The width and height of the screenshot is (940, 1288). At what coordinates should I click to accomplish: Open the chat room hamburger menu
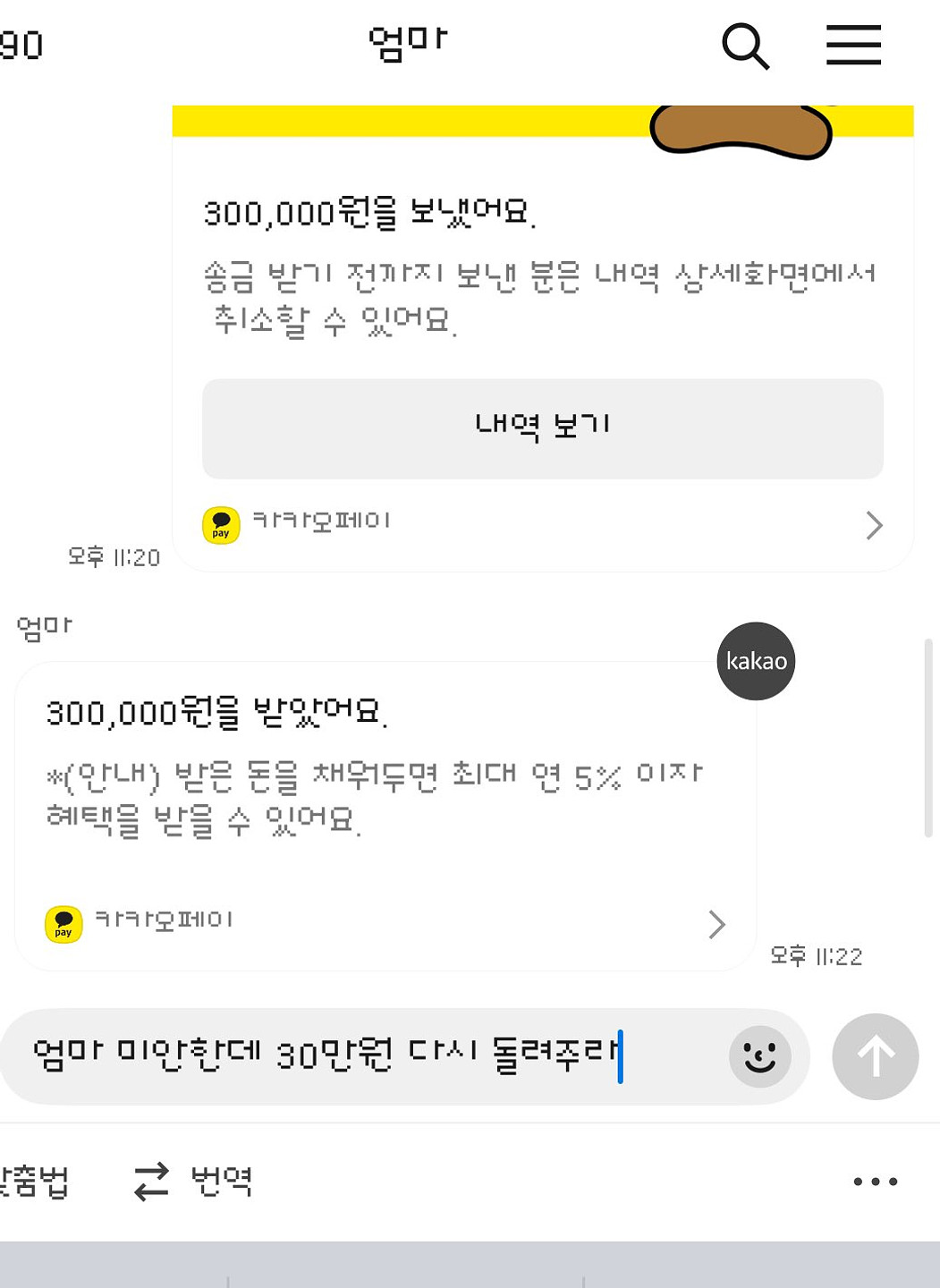click(x=853, y=45)
